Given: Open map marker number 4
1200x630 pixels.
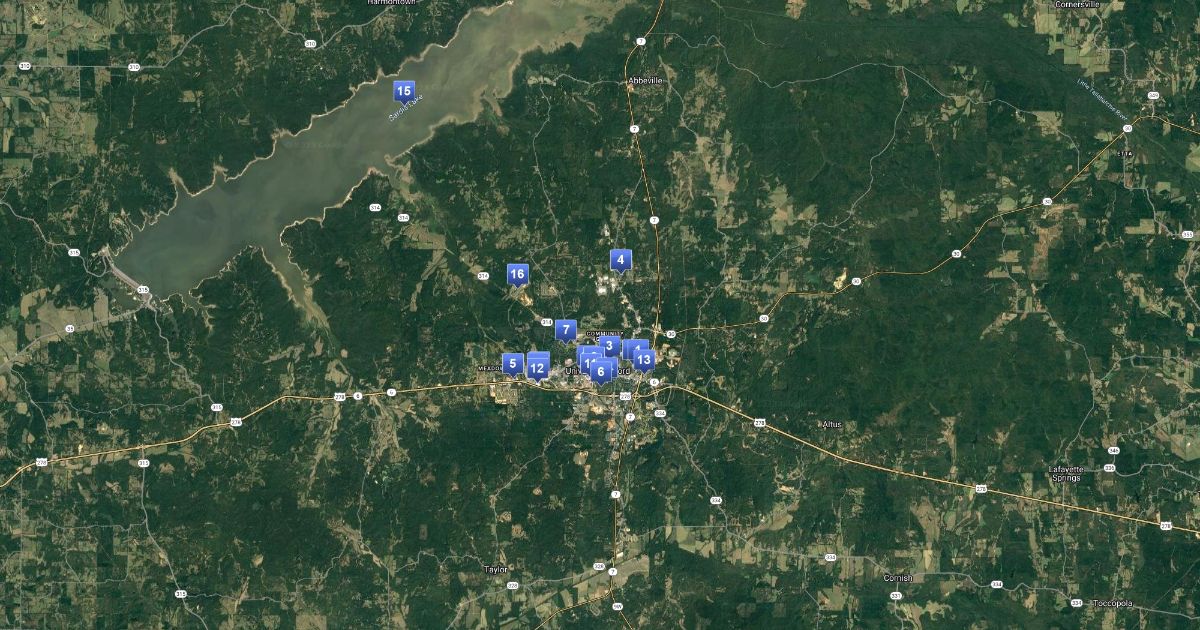Looking at the screenshot, I should coord(620,260).
